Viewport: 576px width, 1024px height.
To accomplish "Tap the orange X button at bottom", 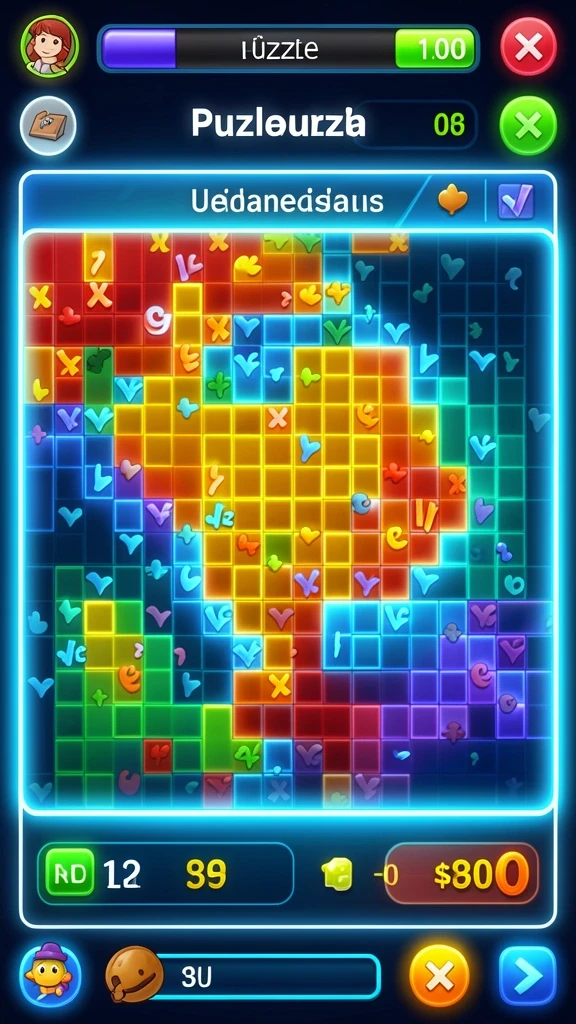I will click(440, 976).
